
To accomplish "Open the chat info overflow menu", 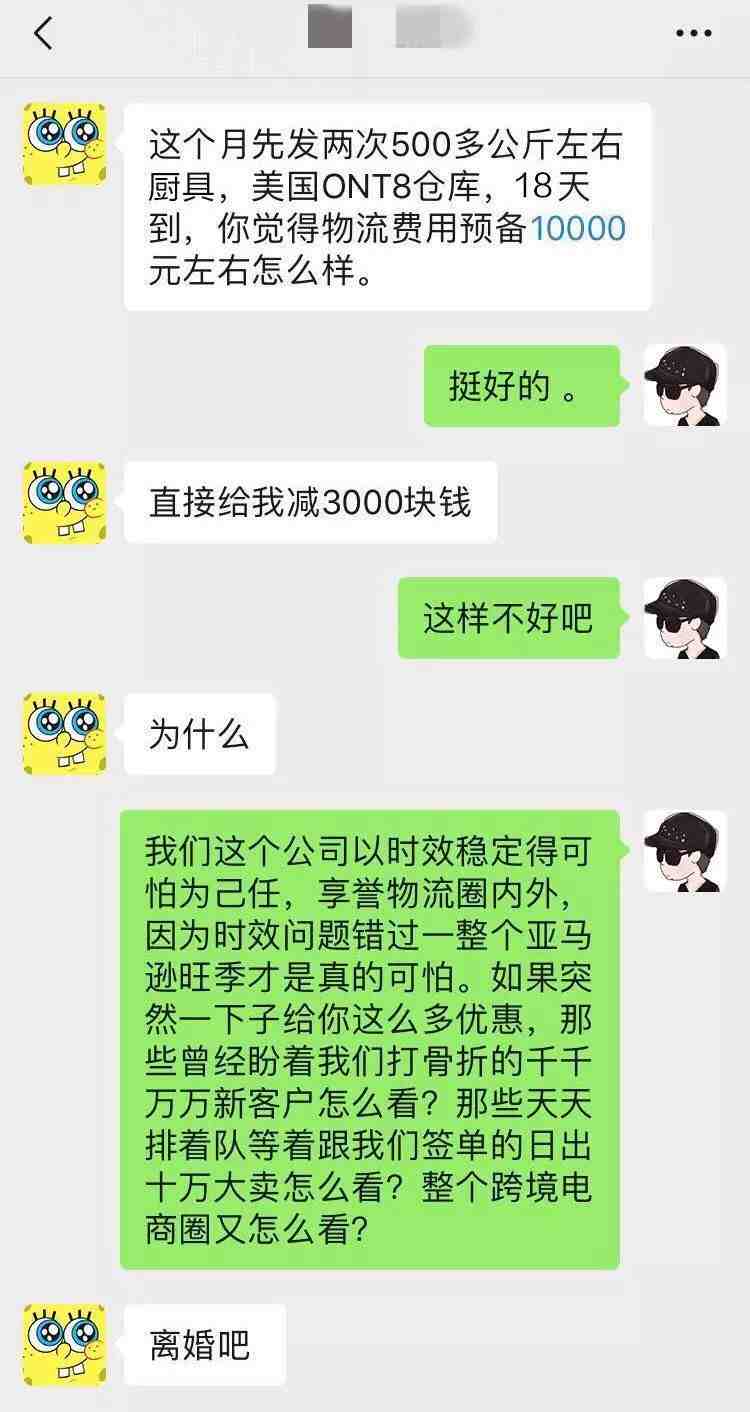I will point(693,34).
